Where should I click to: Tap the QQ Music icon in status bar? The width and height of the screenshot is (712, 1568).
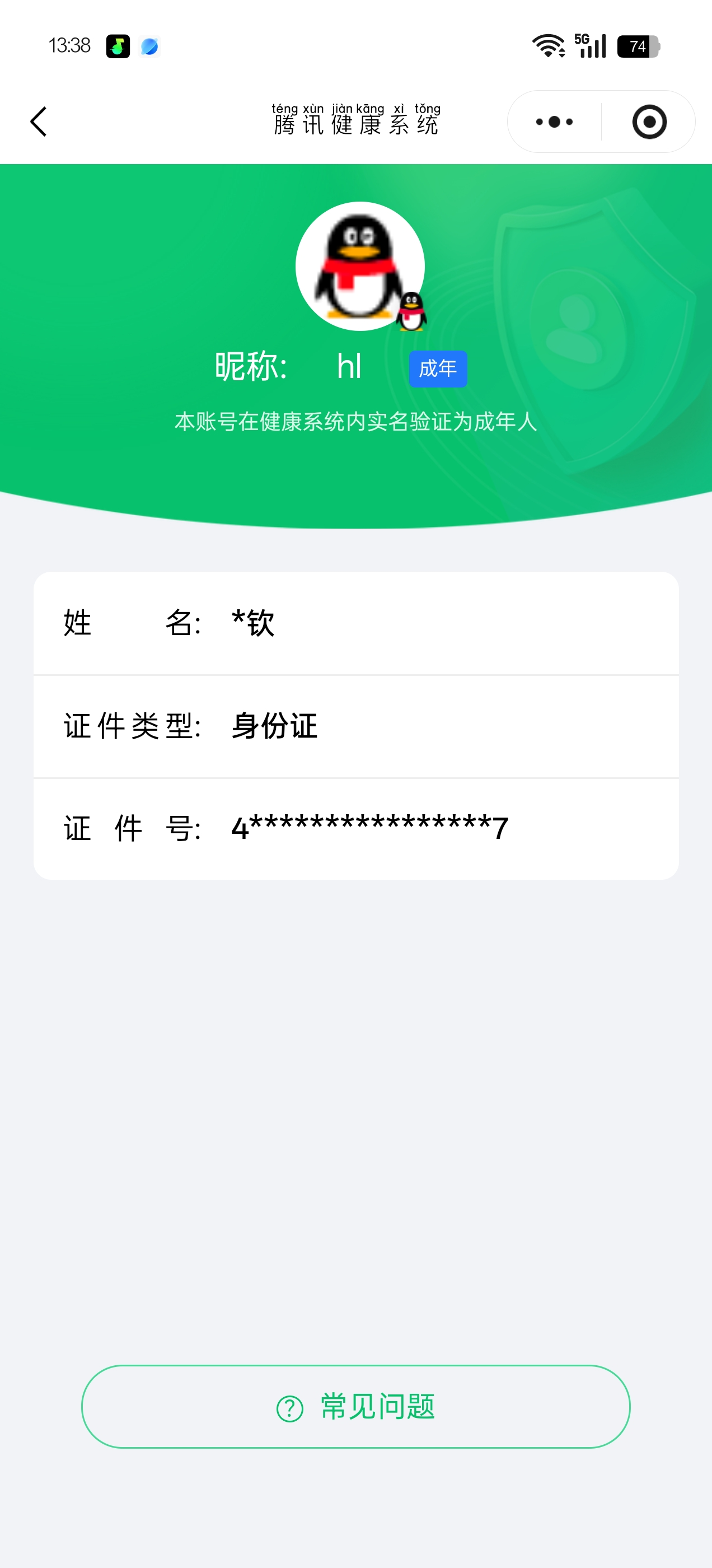tap(118, 46)
